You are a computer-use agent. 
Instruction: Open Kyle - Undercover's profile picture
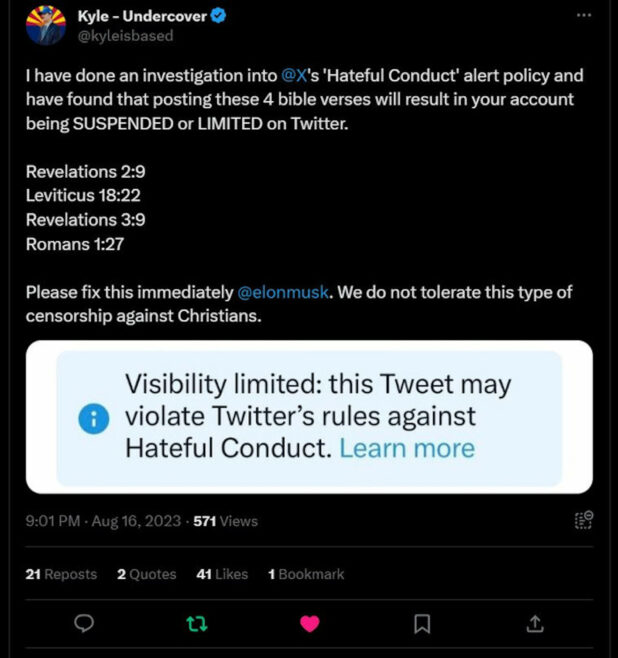pyautogui.click(x=46, y=24)
